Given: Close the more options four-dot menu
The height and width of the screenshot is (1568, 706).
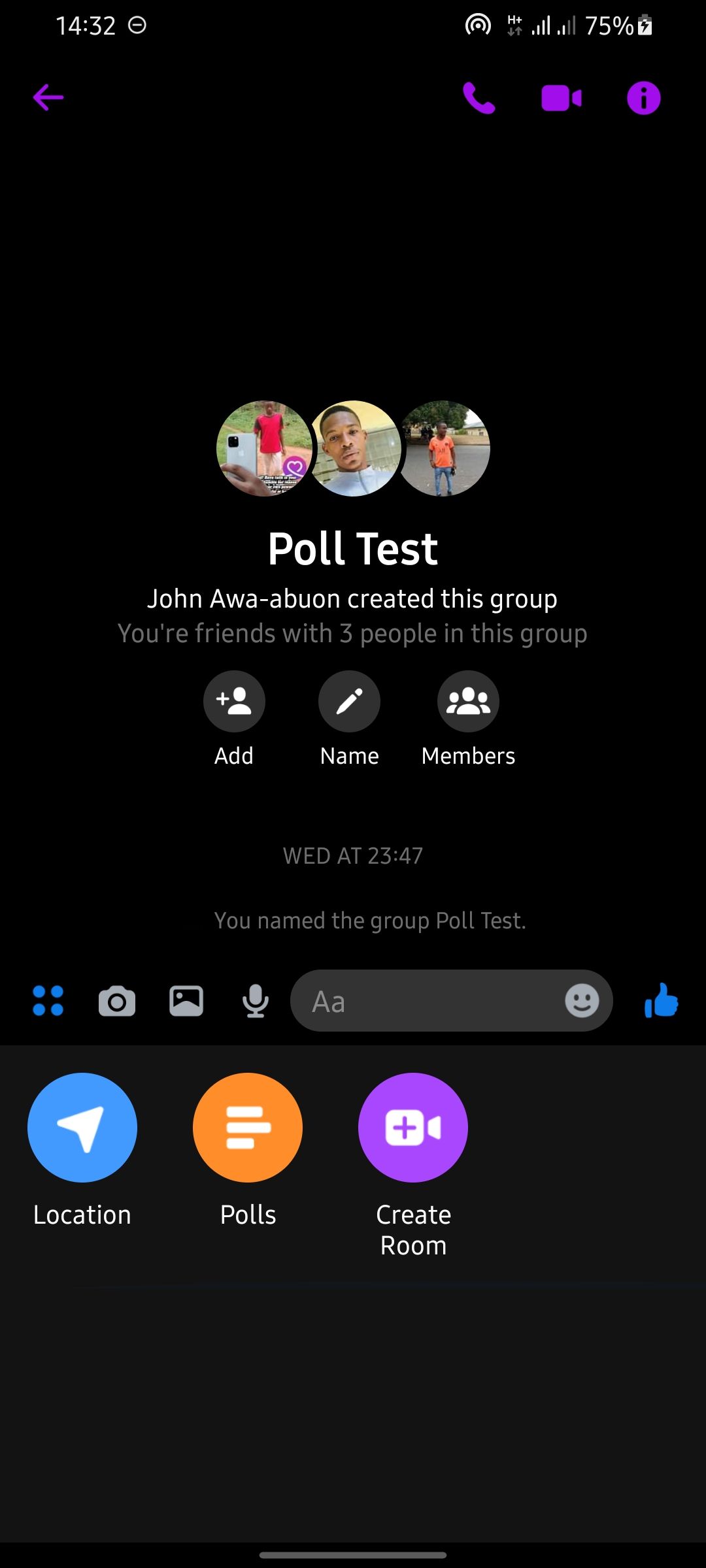Looking at the screenshot, I should pos(48,1000).
